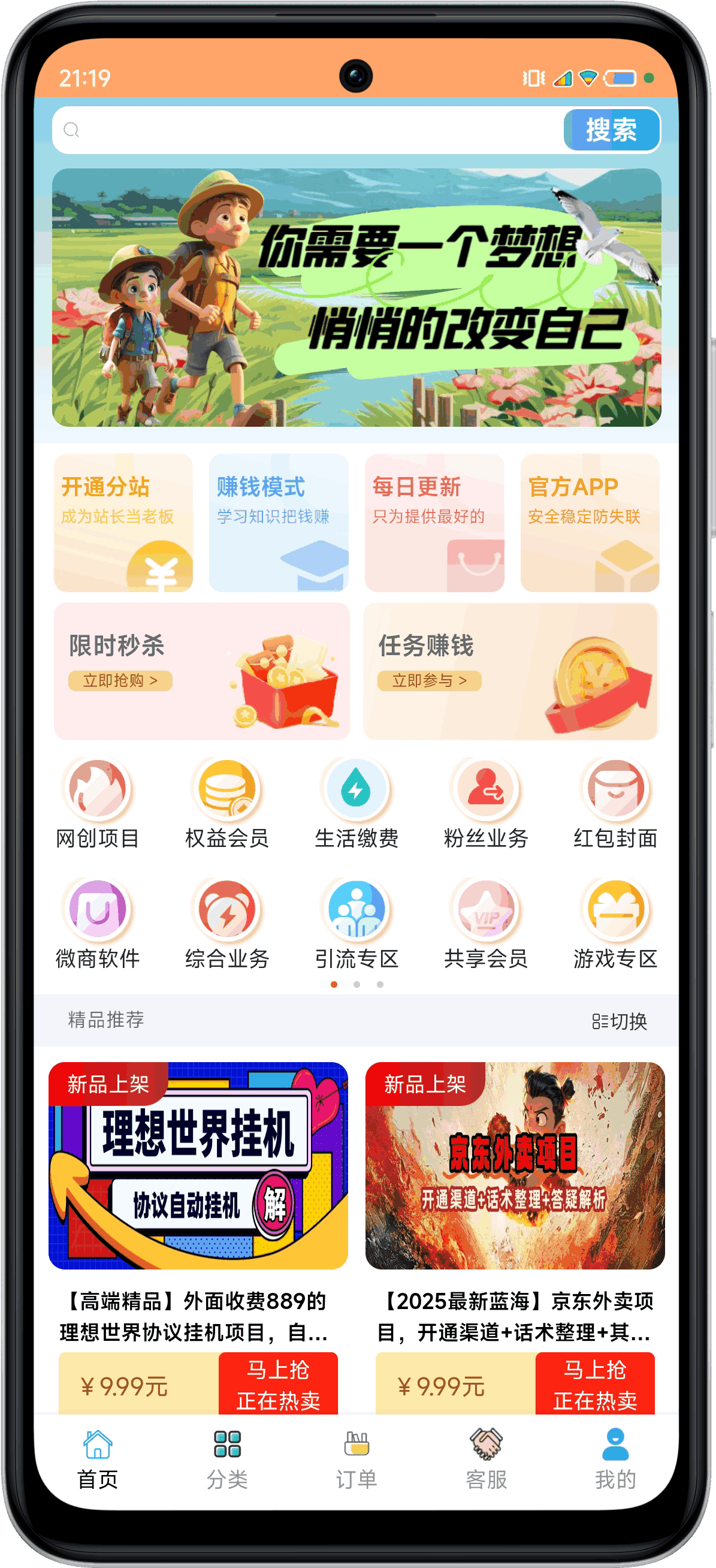The image size is (716, 1568).
Task: Tap 立即参与 in 任务赚钱
Action: [429, 680]
